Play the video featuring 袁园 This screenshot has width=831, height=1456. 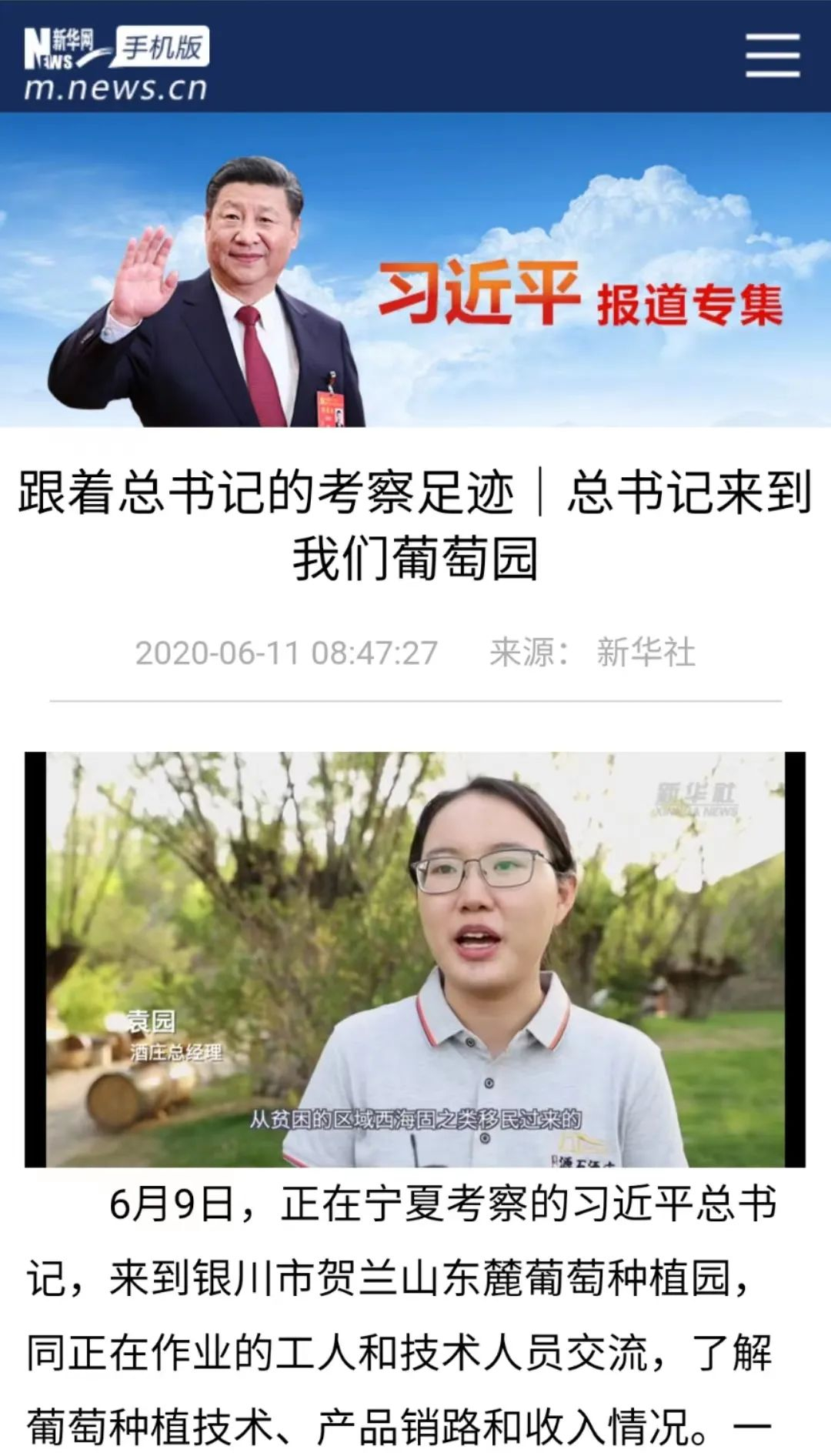415,959
